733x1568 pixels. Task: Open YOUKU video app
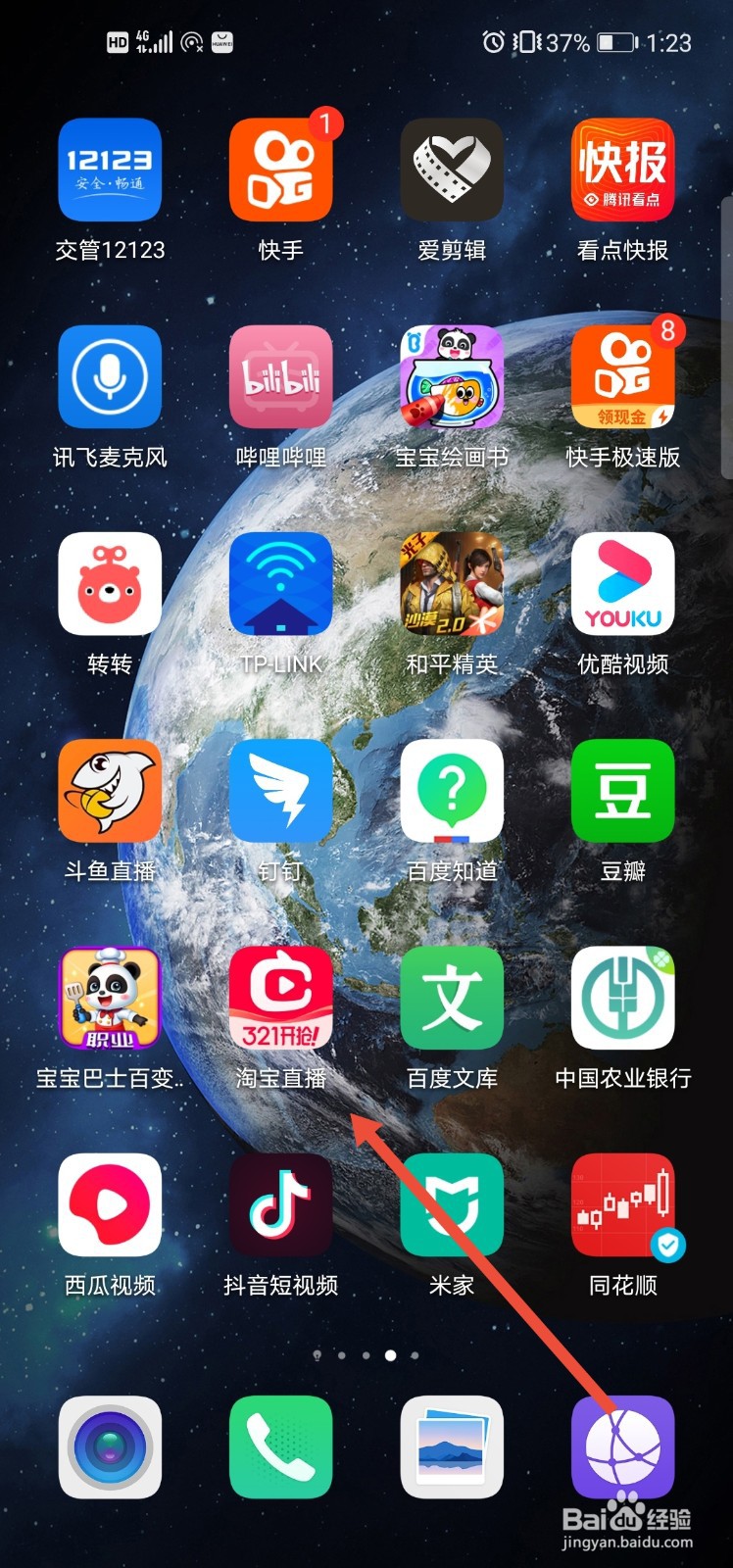coord(622,585)
